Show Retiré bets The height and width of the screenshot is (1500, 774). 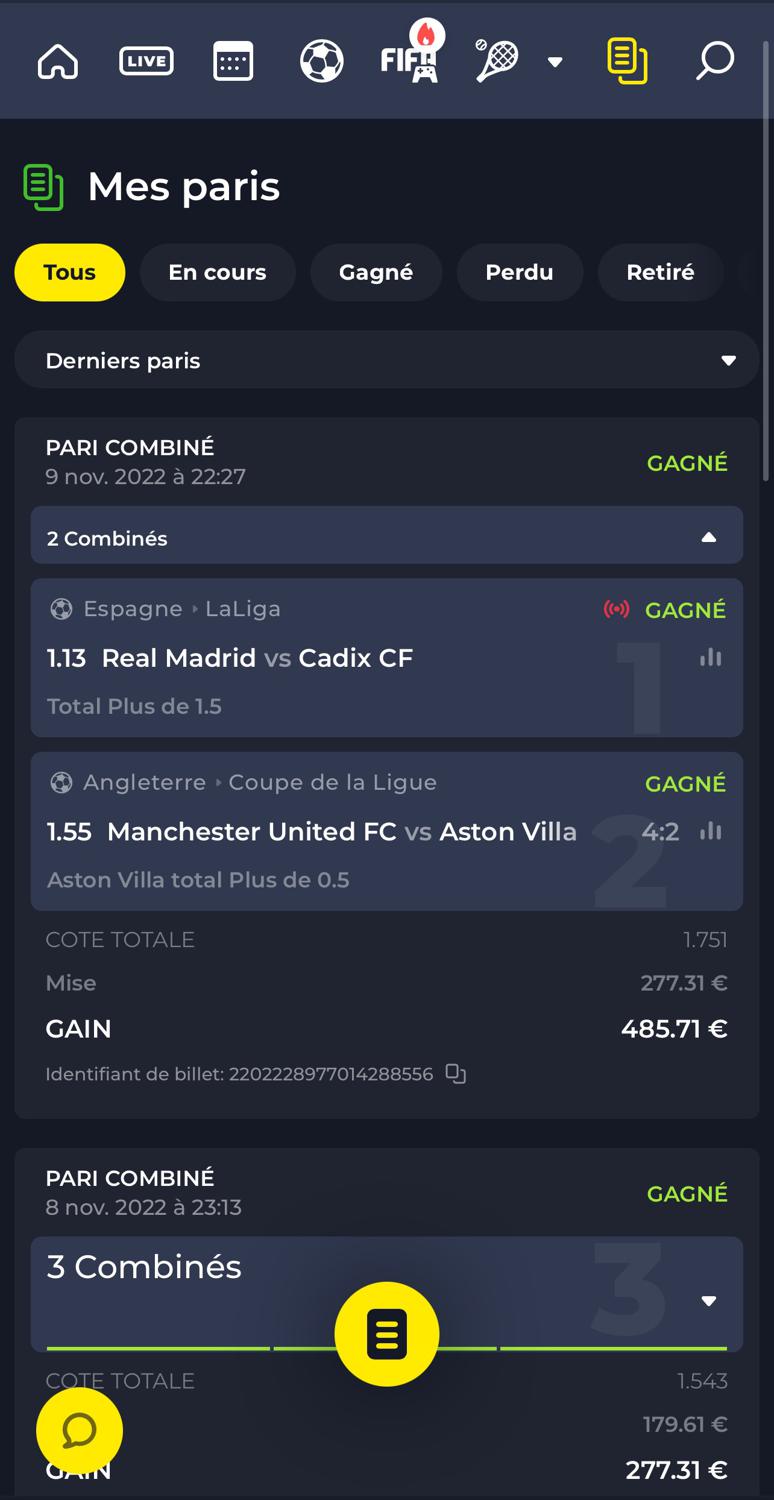pyautogui.click(x=660, y=272)
